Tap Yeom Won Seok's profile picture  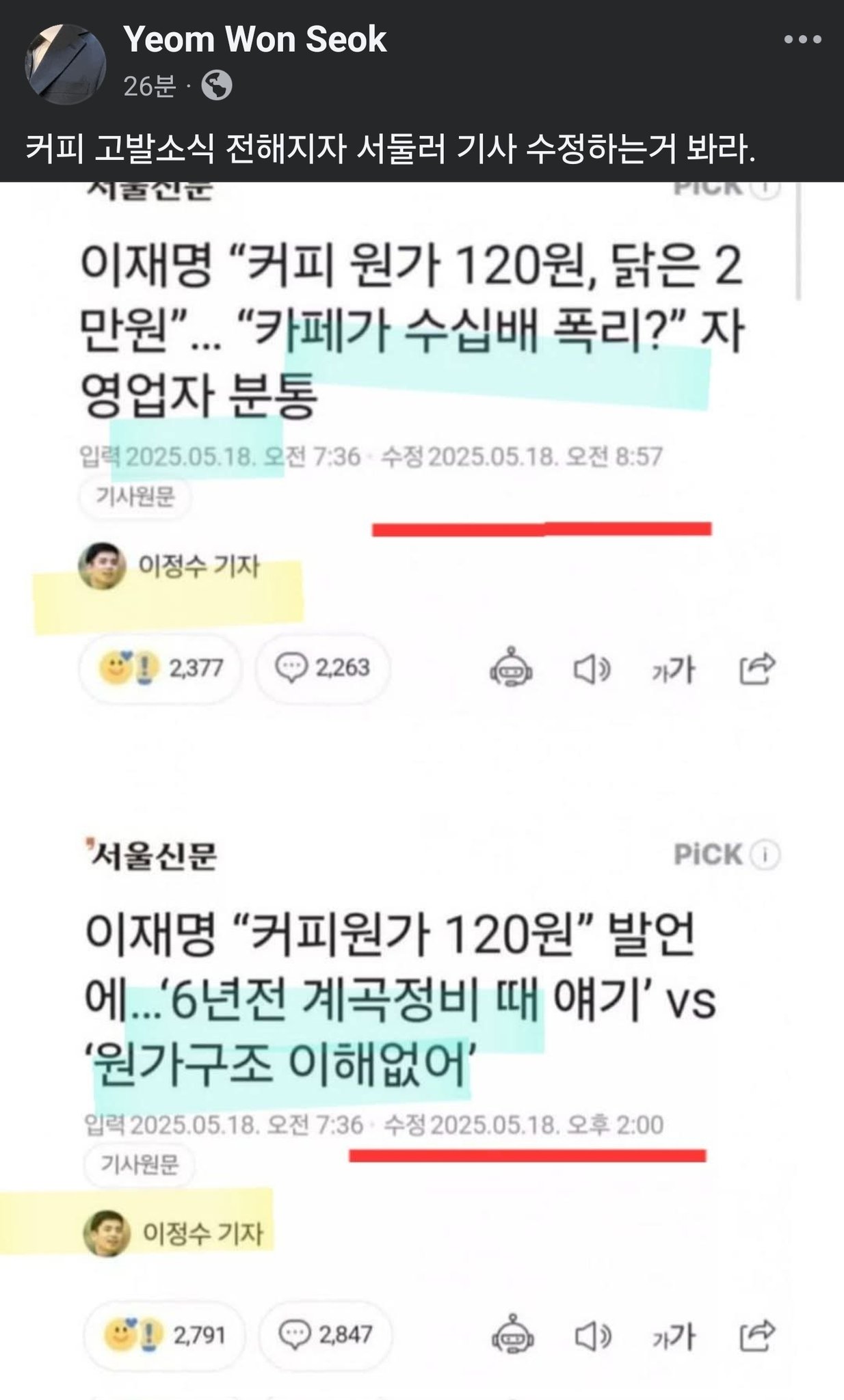(x=66, y=64)
